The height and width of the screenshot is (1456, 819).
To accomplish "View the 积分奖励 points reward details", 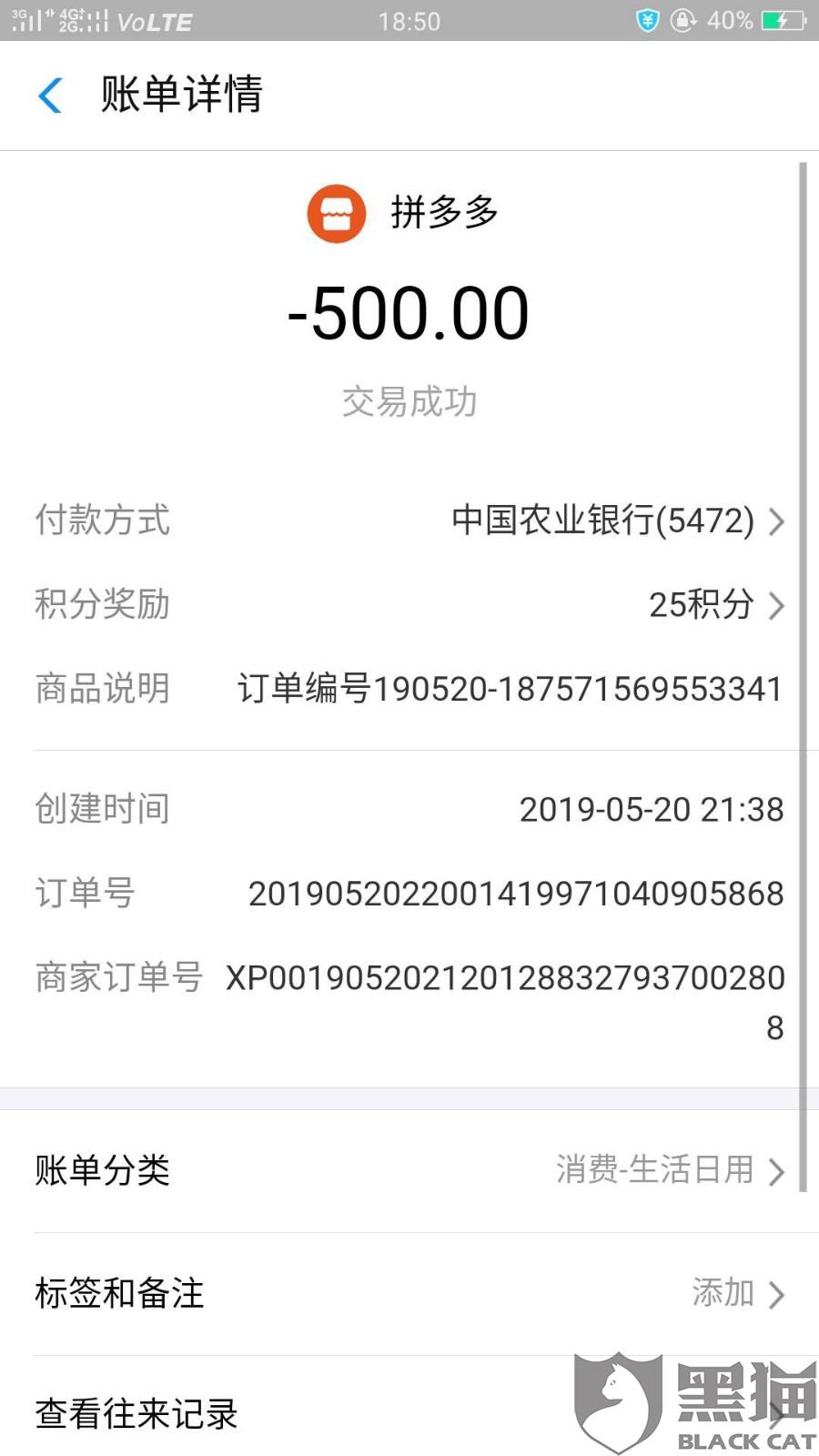I will (x=409, y=604).
